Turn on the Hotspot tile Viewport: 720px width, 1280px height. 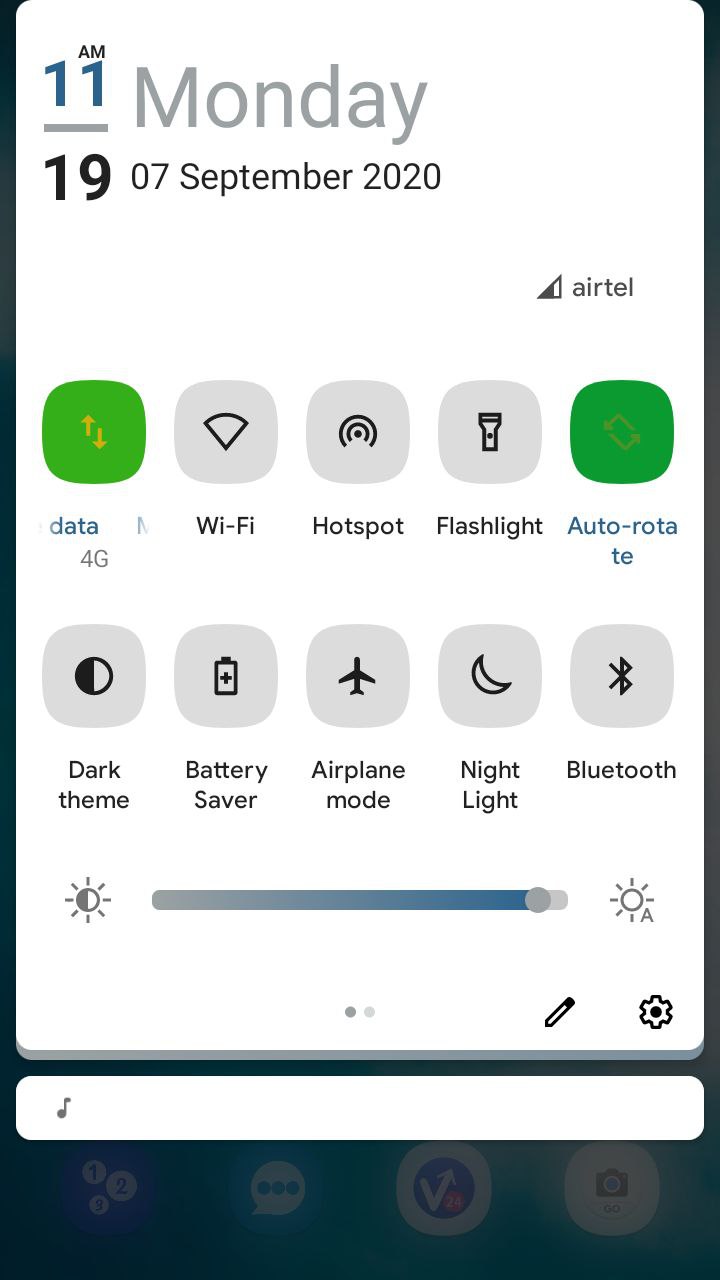click(358, 432)
